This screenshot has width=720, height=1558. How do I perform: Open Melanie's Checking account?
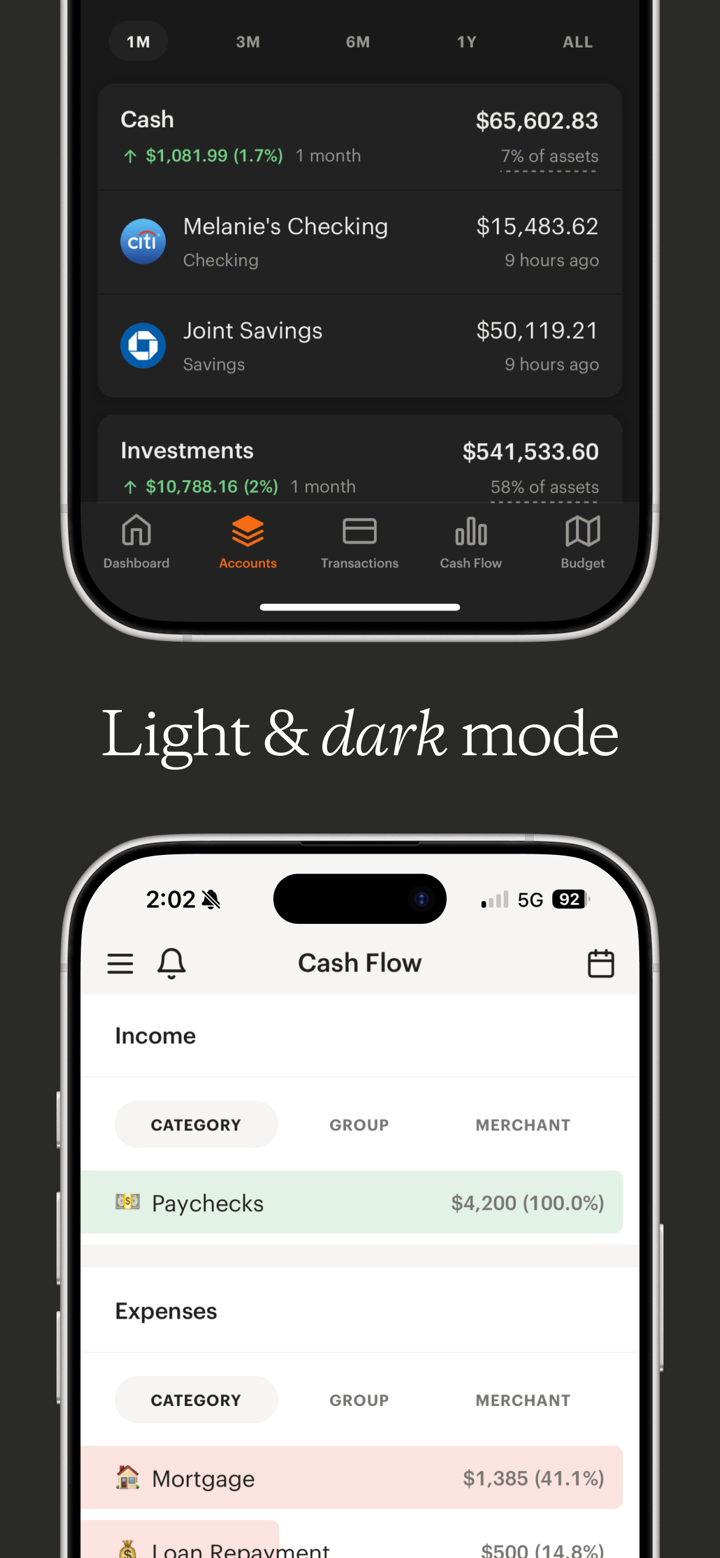(359, 241)
